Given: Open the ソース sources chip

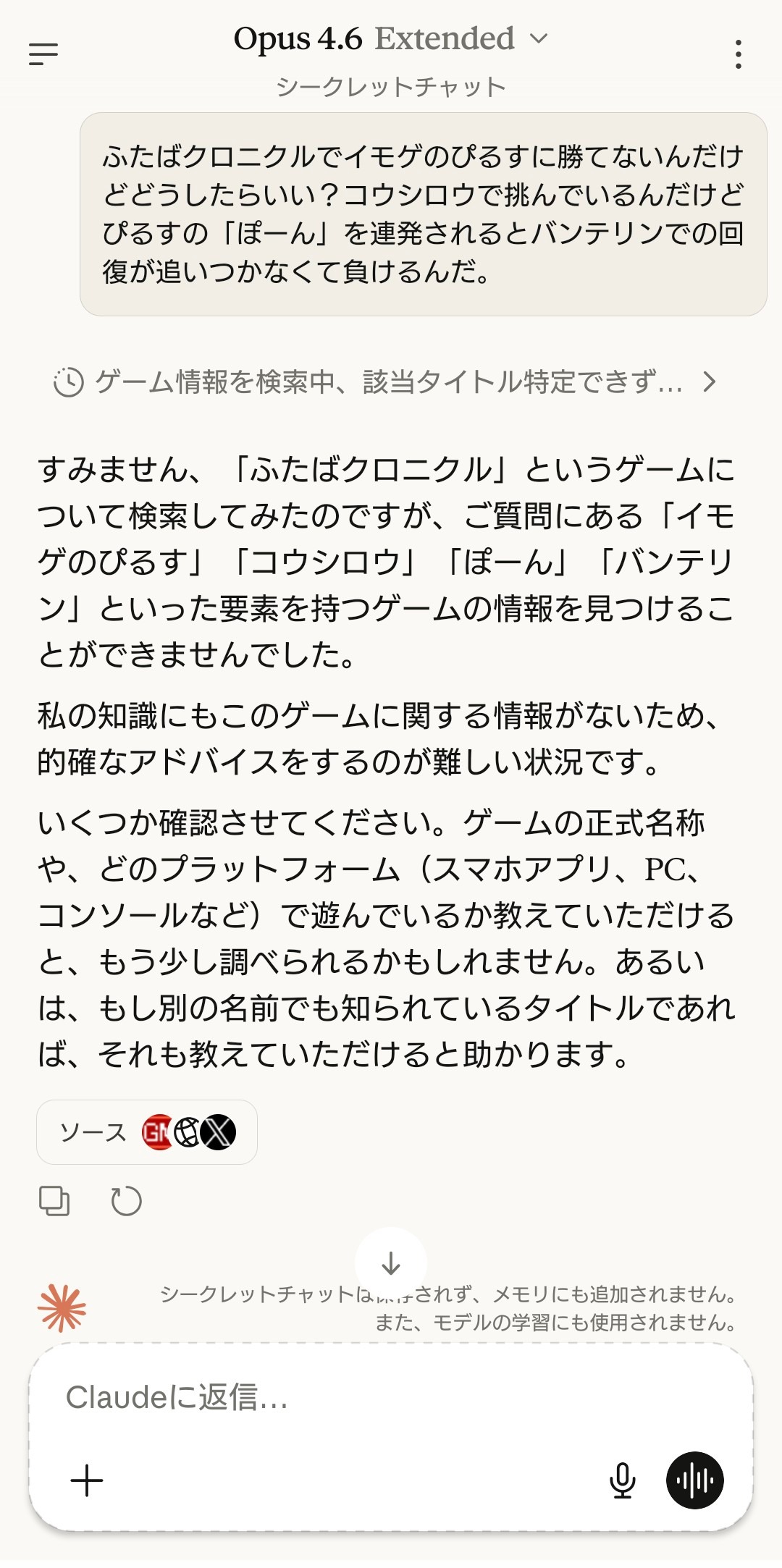Looking at the screenshot, I should click(x=147, y=1132).
